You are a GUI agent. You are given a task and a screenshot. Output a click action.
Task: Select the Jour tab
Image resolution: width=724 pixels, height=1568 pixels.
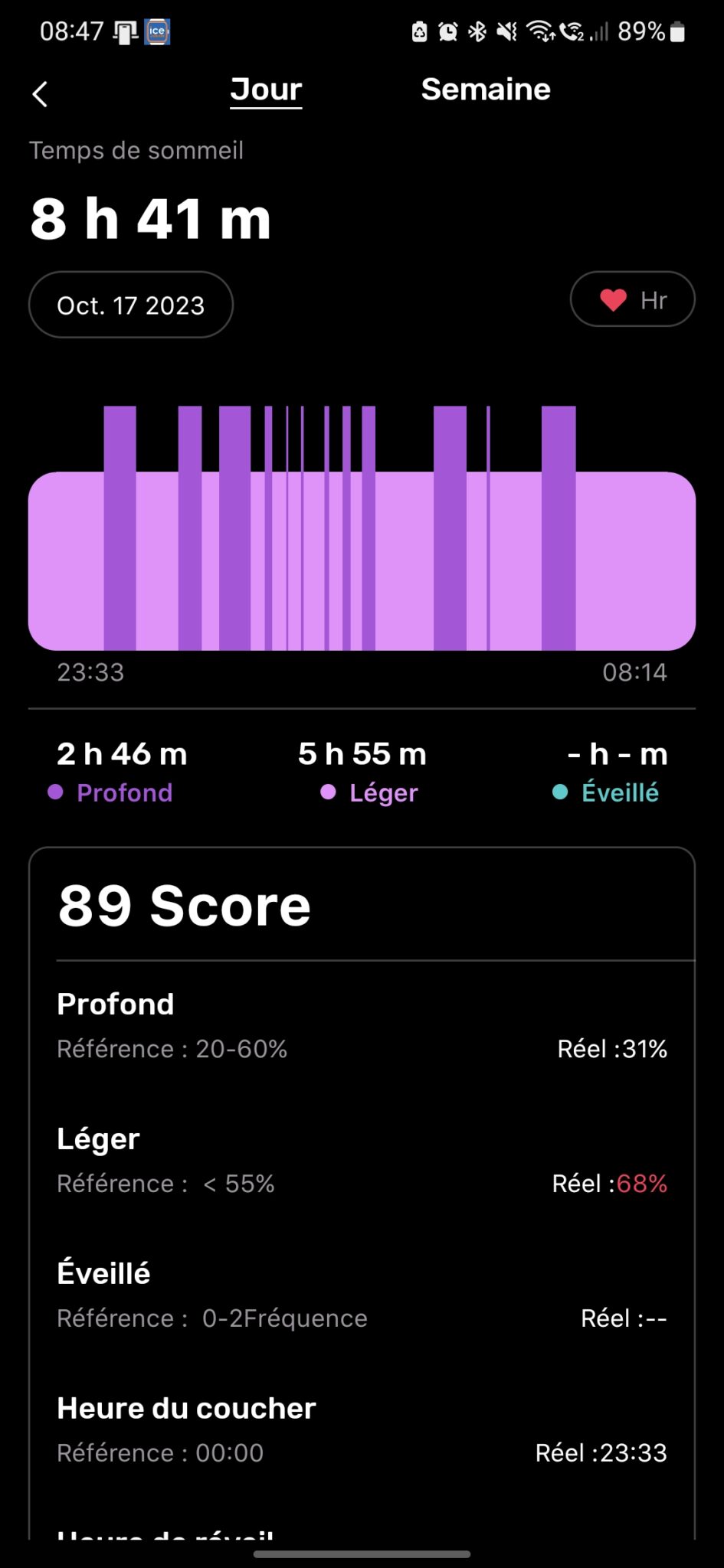(x=266, y=90)
